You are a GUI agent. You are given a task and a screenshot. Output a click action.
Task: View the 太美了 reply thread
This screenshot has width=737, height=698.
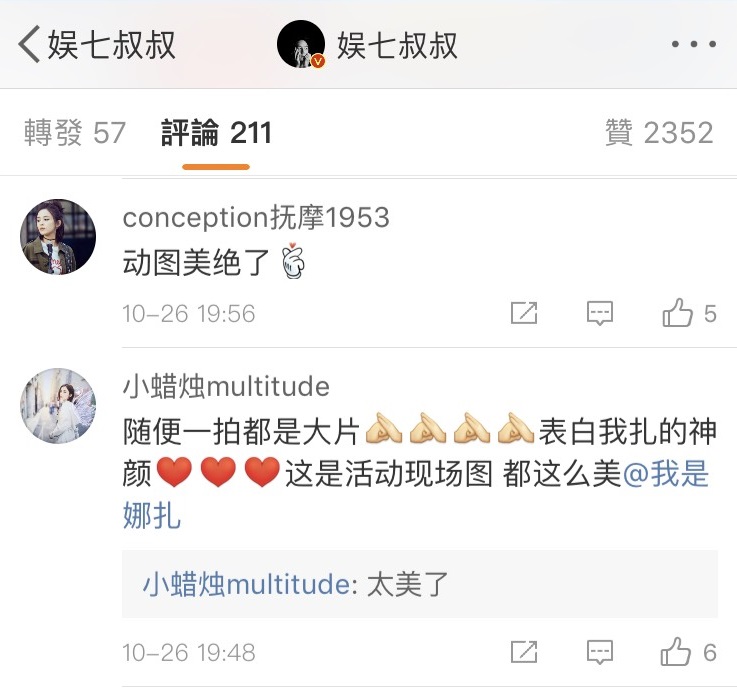tap(420, 584)
